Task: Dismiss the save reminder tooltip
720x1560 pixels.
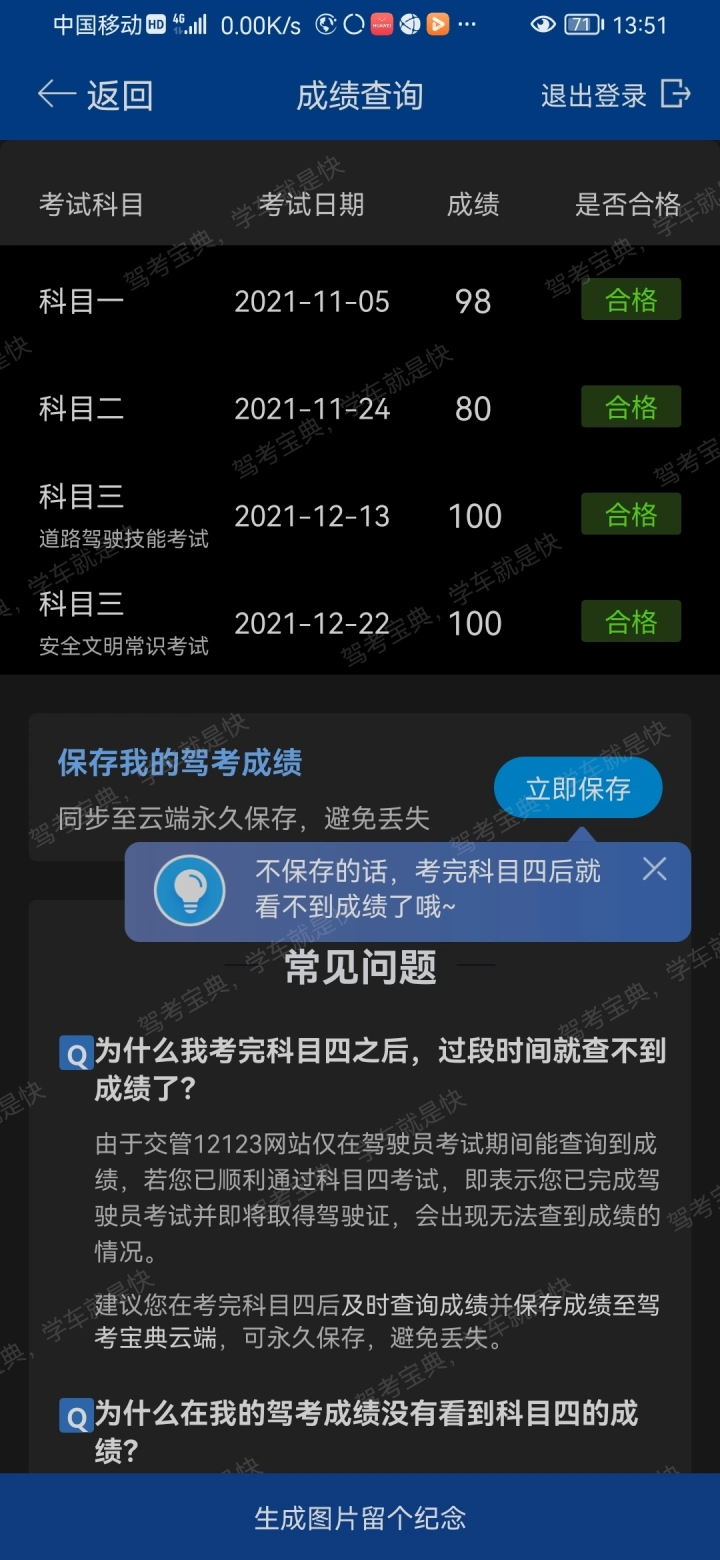Action: [654, 869]
